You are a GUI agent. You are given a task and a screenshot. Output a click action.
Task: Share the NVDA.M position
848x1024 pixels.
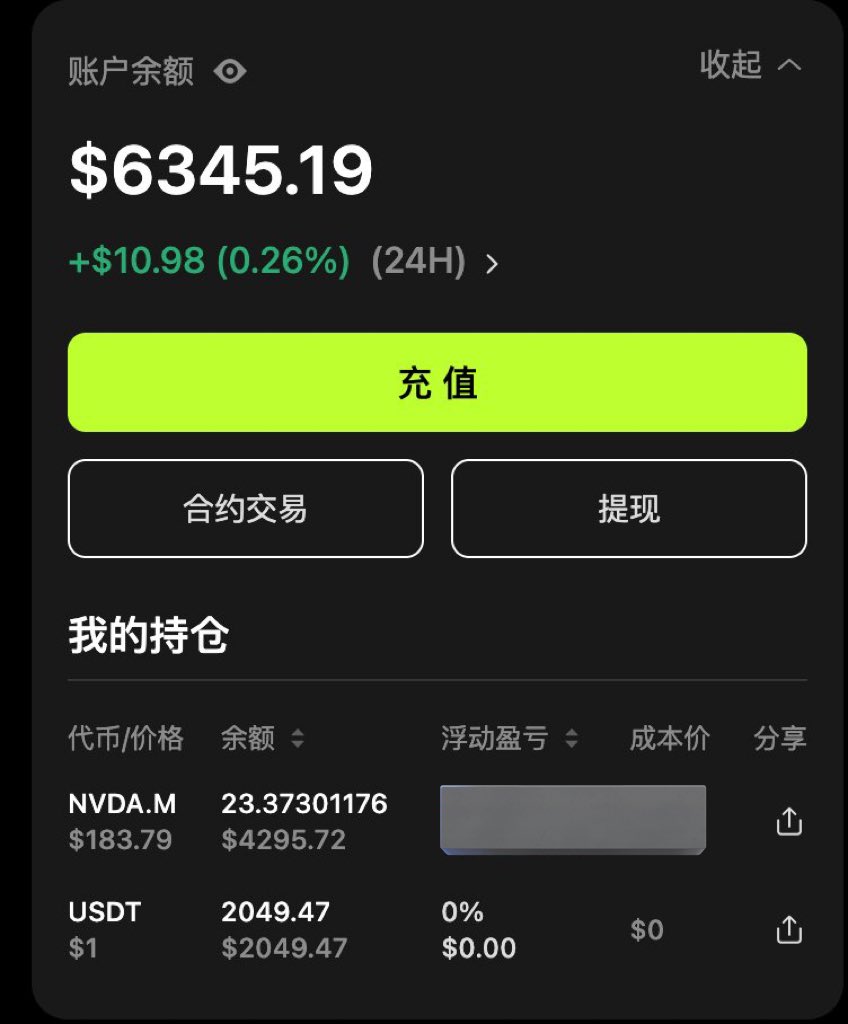(789, 821)
